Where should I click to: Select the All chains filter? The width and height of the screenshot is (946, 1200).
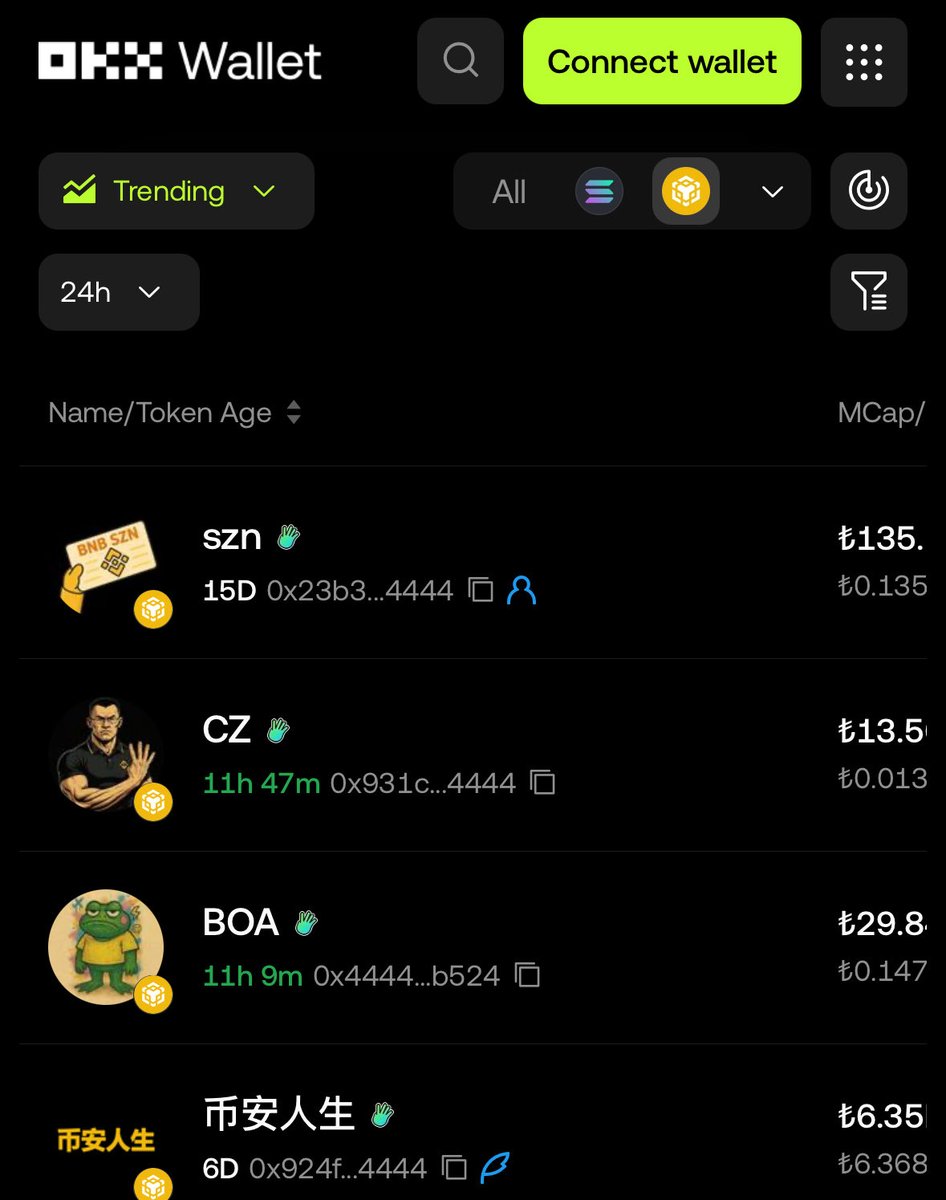[x=509, y=191]
